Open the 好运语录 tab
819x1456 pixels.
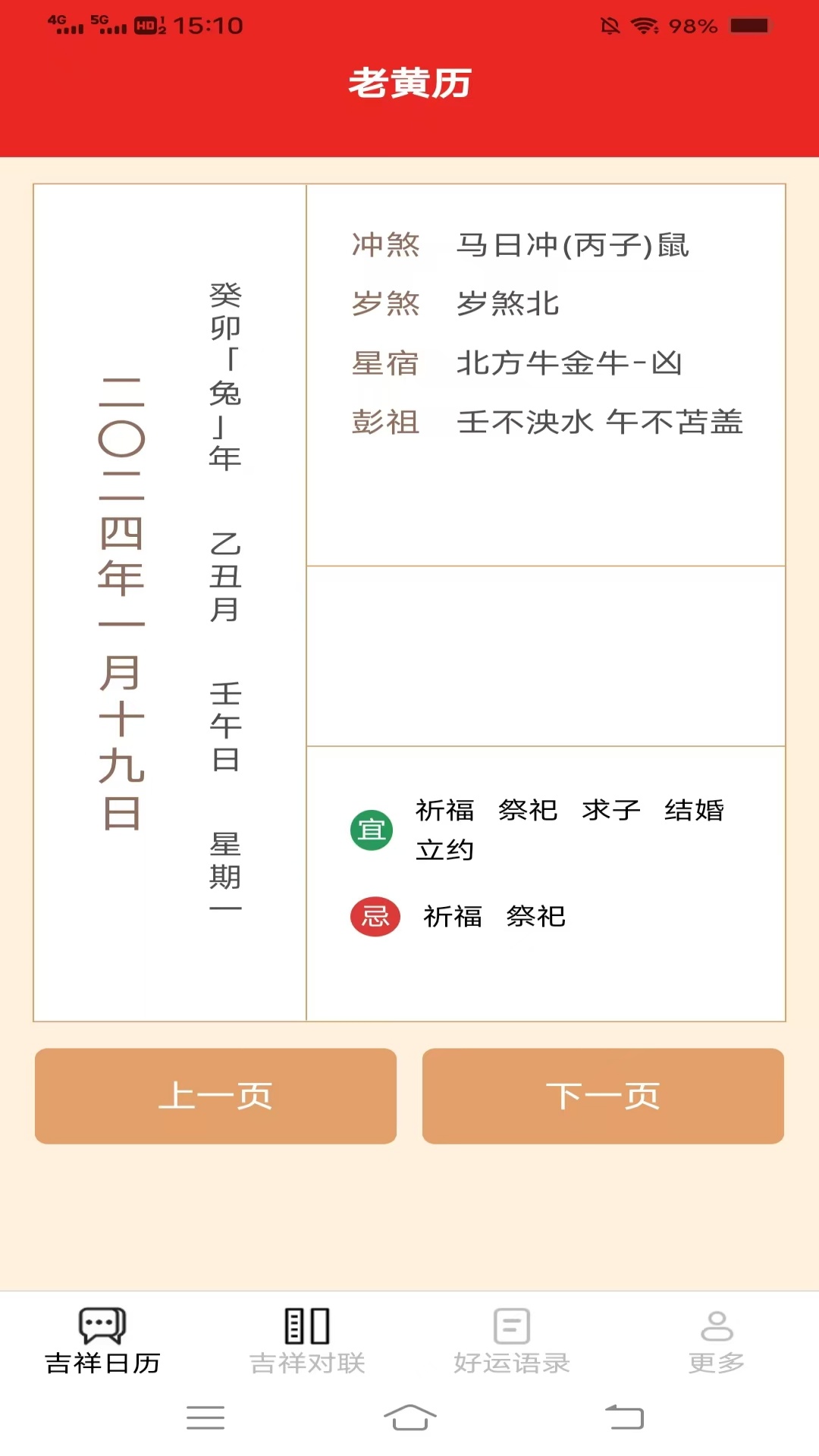(512, 1341)
